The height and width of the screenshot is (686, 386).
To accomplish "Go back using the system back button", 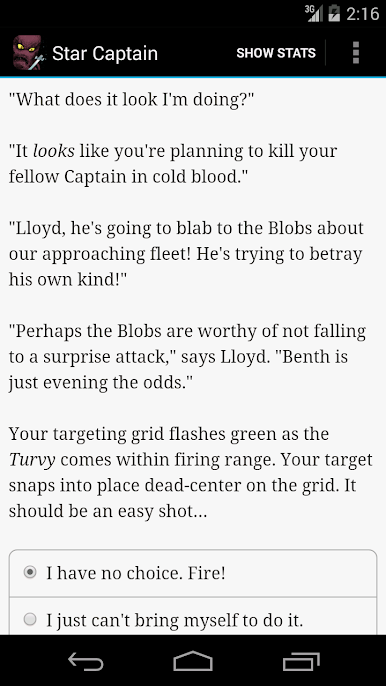I will pos(86,661).
